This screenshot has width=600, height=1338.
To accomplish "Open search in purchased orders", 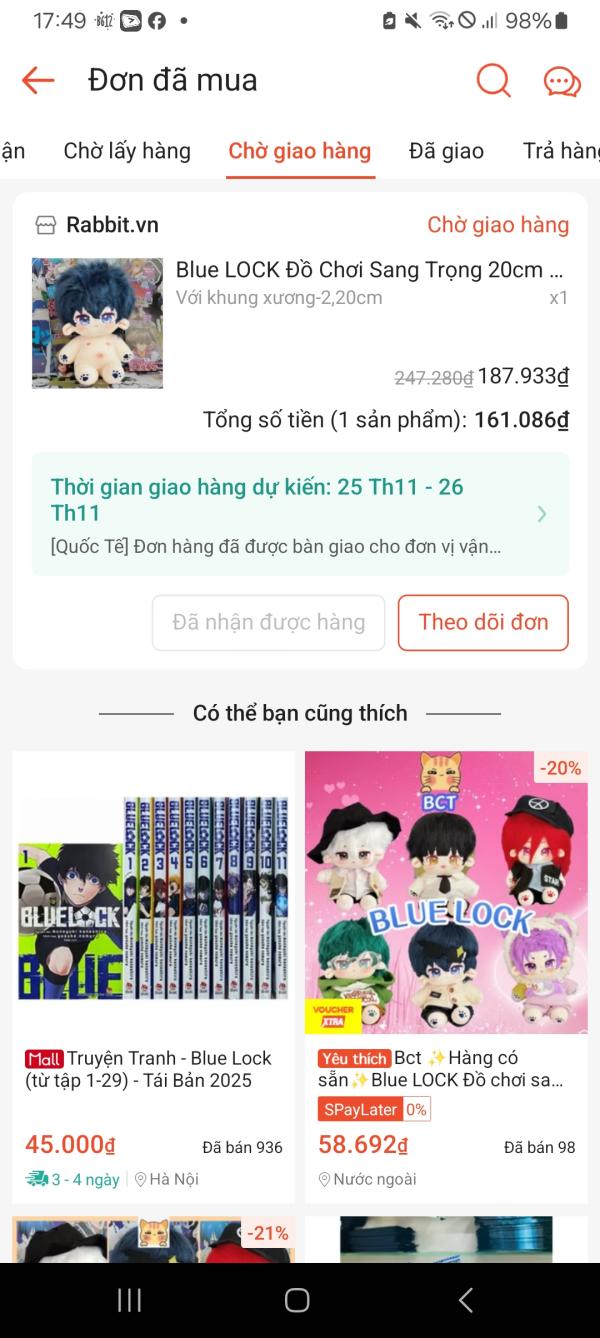I will (x=493, y=80).
